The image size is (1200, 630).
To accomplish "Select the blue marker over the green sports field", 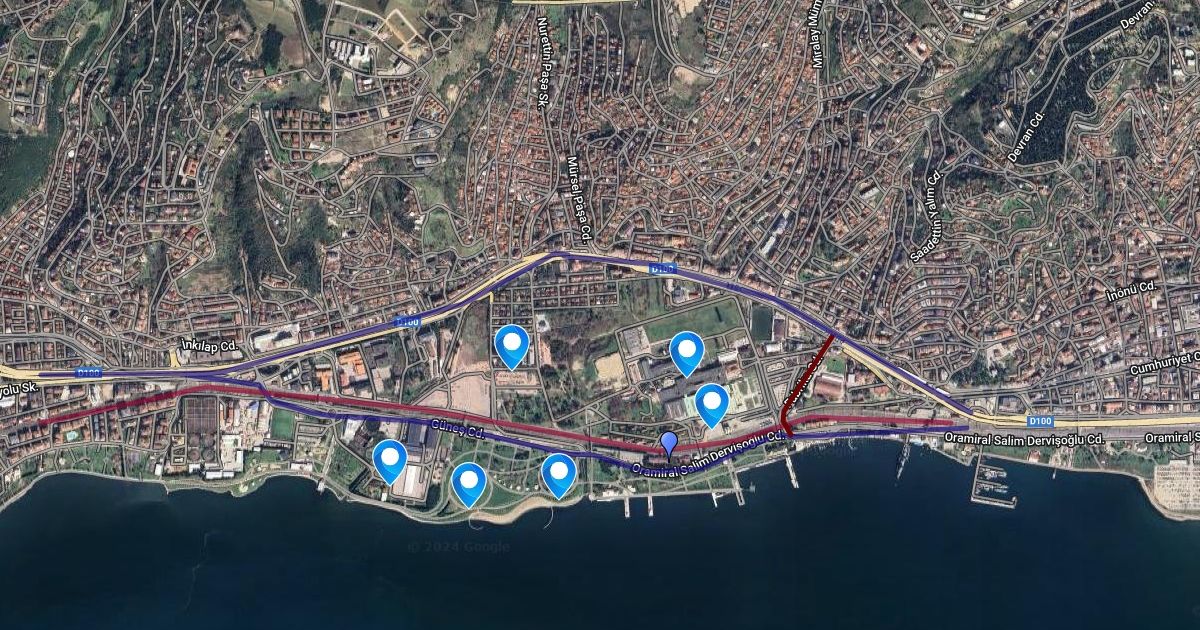I will point(687,351).
